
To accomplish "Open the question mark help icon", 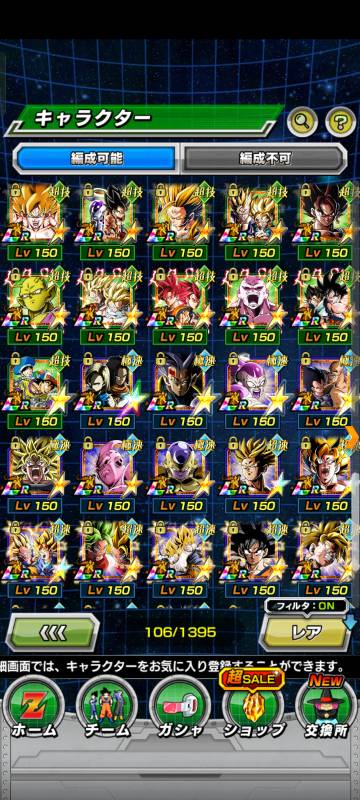I will pos(341,121).
